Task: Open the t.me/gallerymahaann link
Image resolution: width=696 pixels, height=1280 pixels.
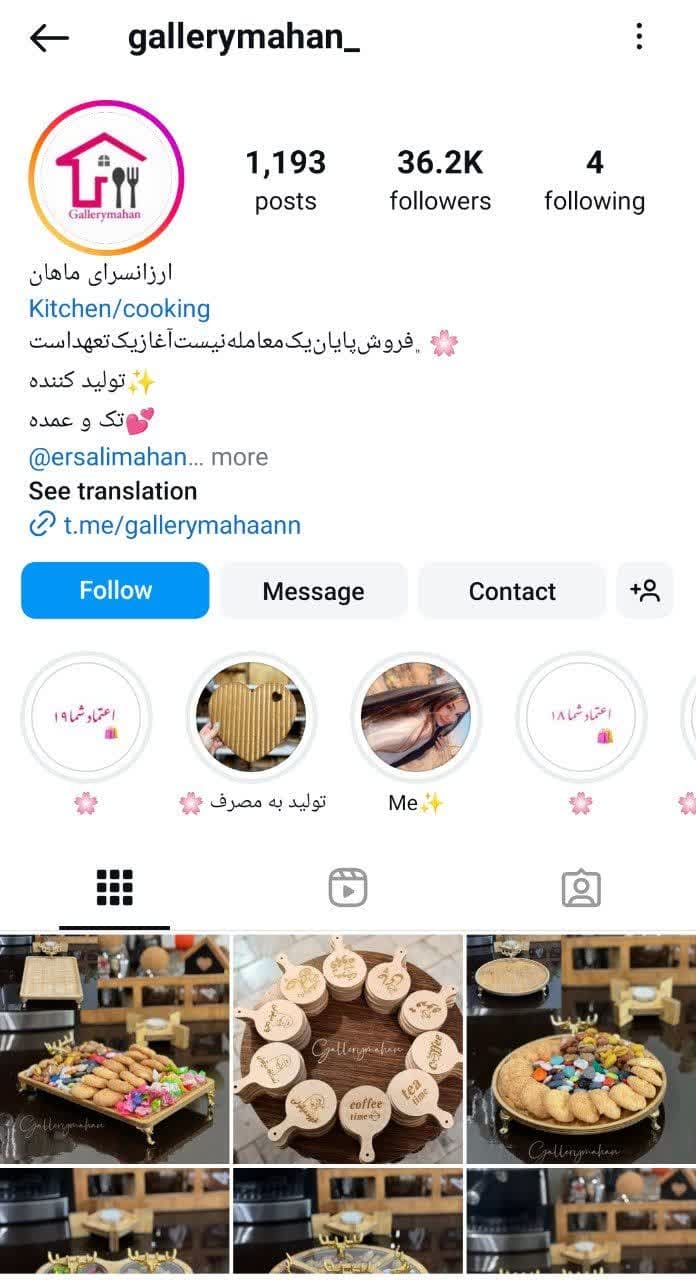Action: (x=181, y=525)
